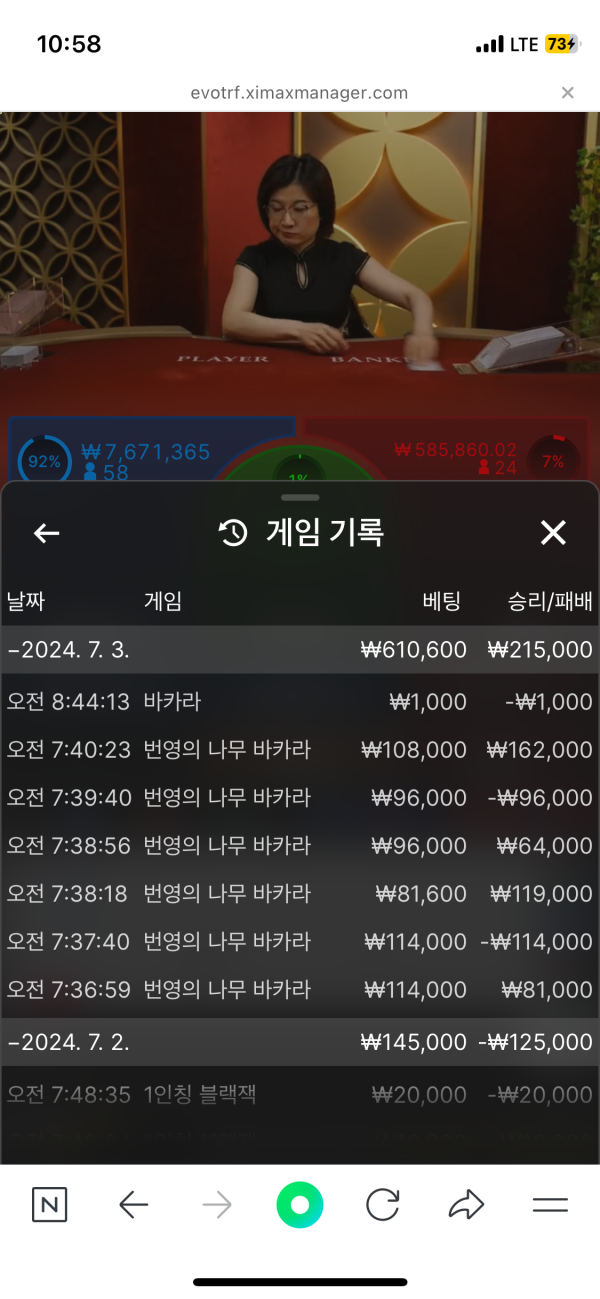Open the 오전 7:37:40 baccarat record
600x1299 pixels.
point(300,942)
